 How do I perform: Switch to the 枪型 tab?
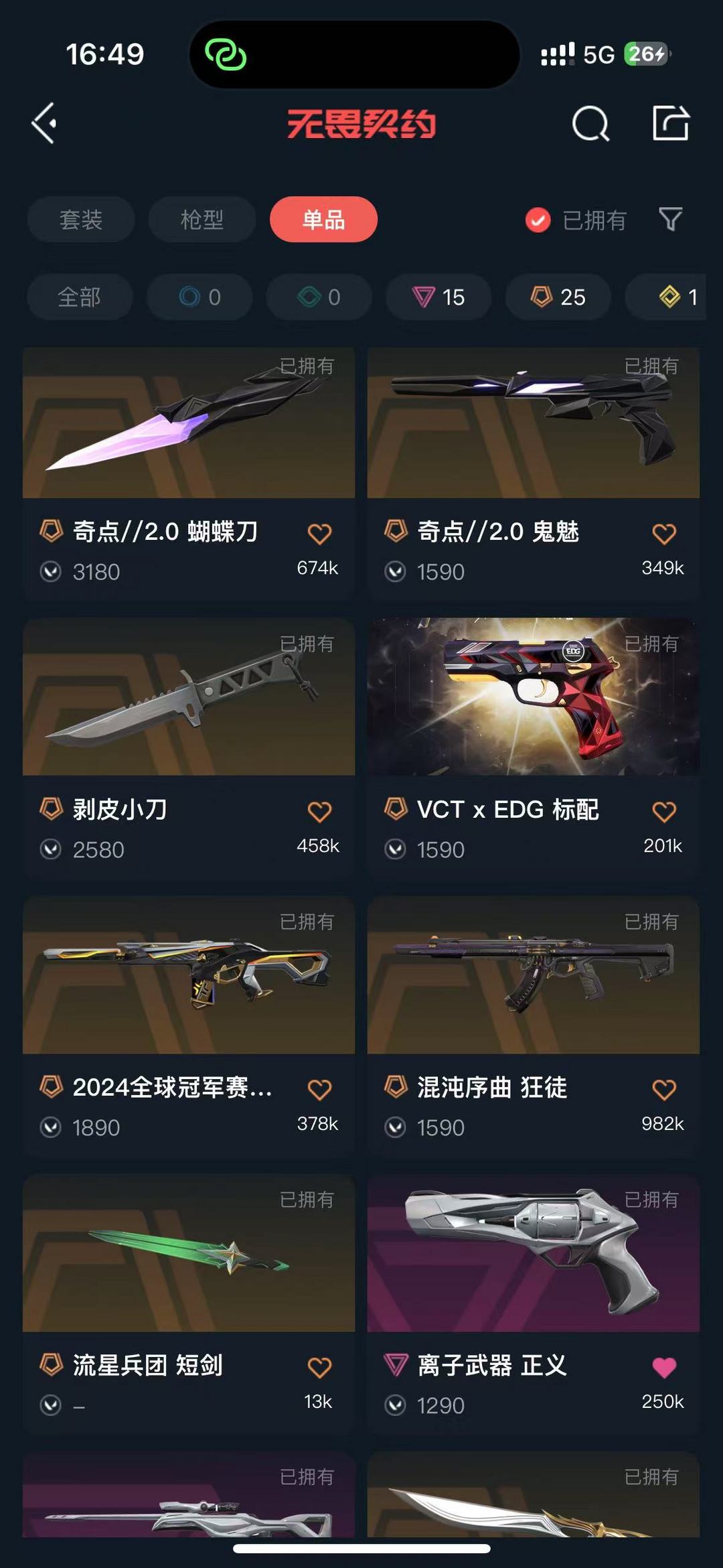click(x=202, y=220)
